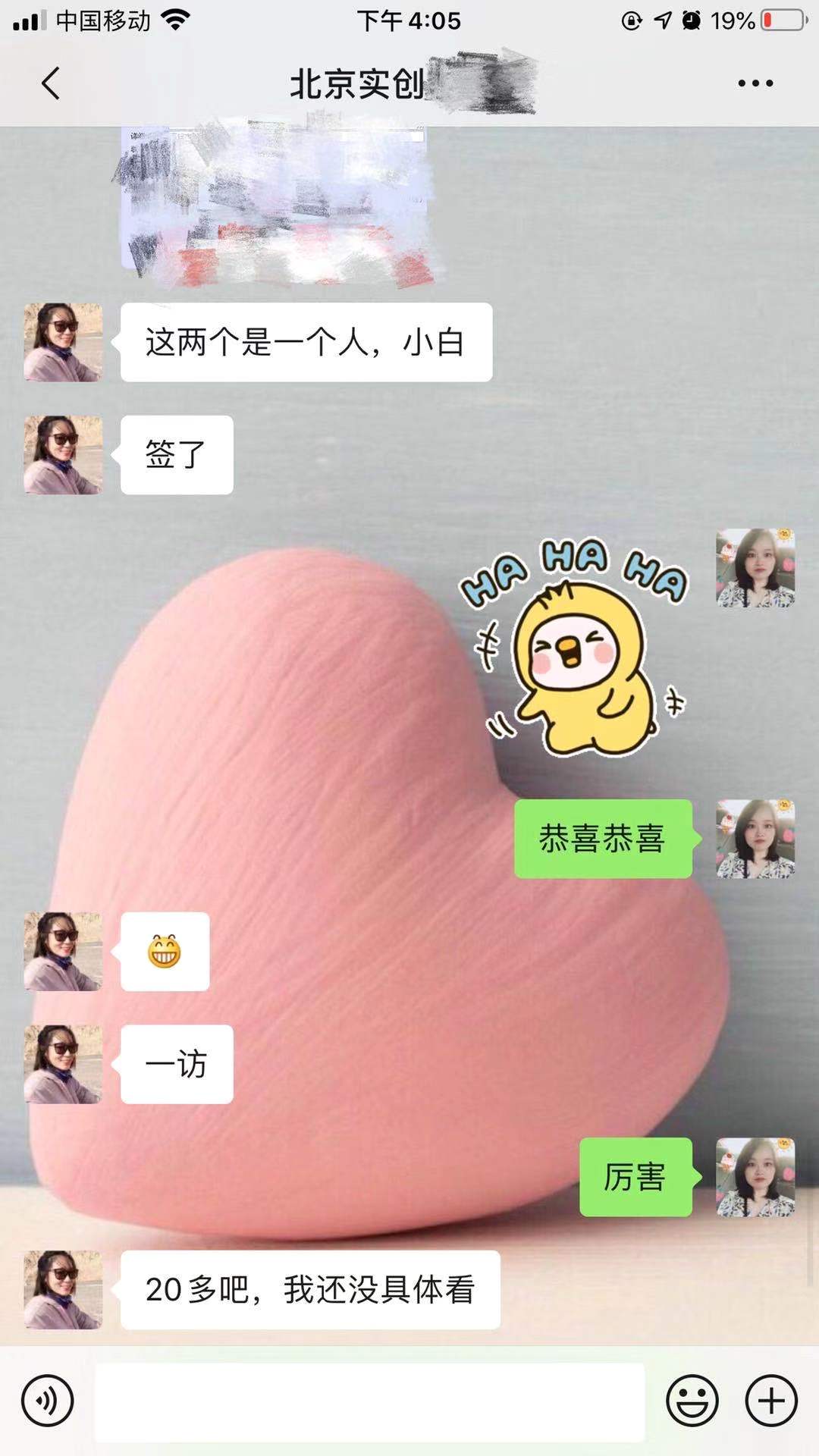
Task: Switch to voice message input
Action: pos(48,1401)
